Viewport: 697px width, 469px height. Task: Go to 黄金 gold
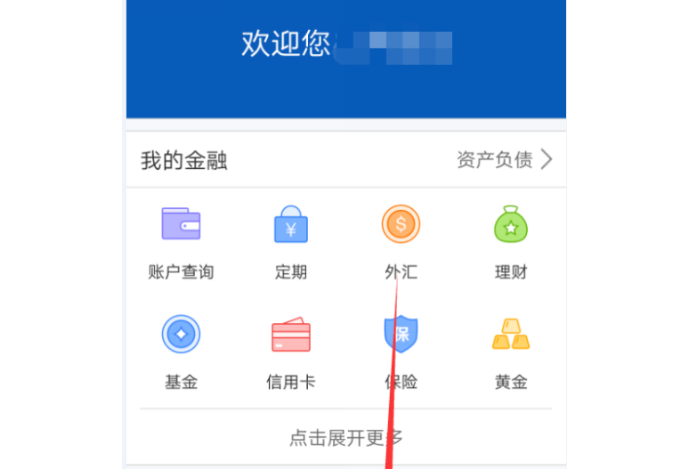pyautogui.click(x=511, y=352)
